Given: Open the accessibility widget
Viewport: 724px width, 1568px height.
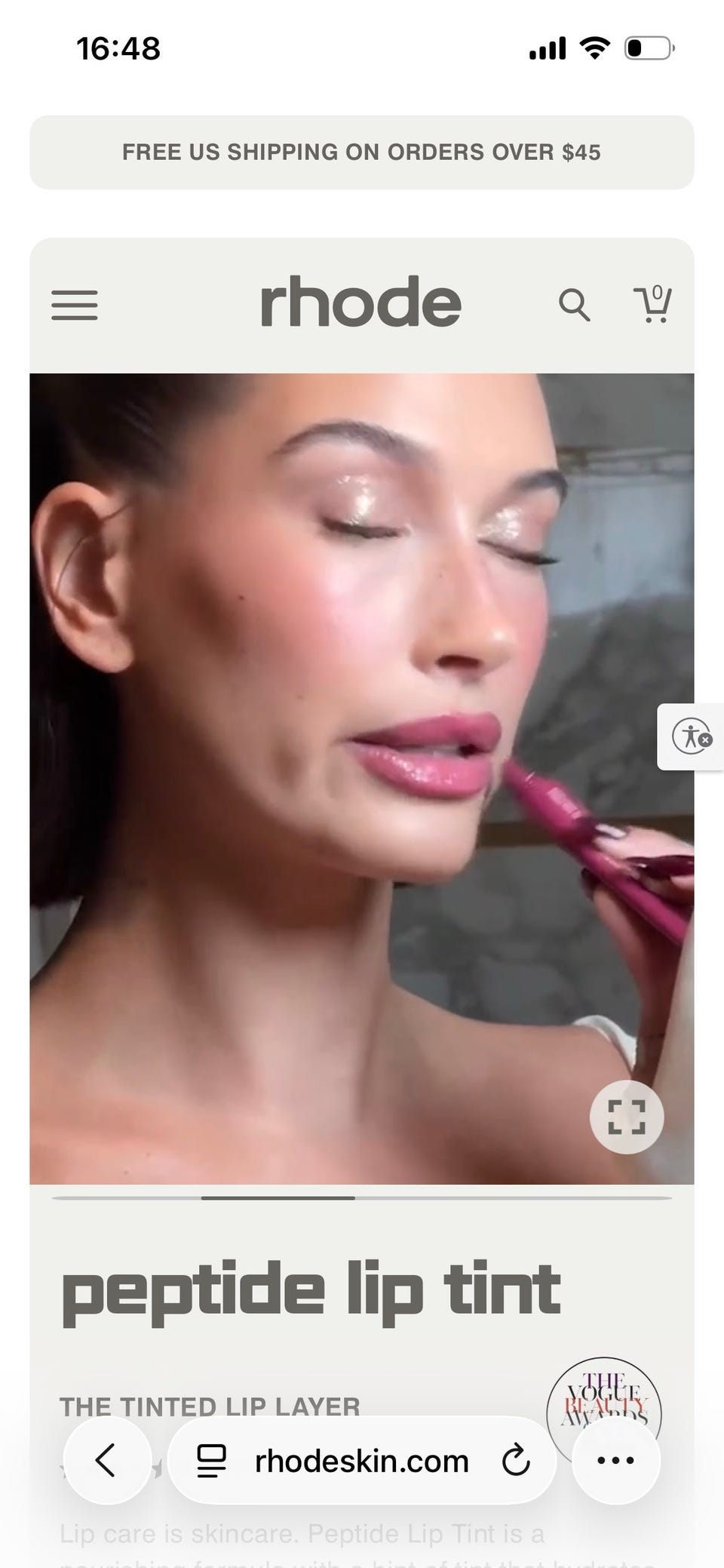Looking at the screenshot, I should (x=692, y=736).
